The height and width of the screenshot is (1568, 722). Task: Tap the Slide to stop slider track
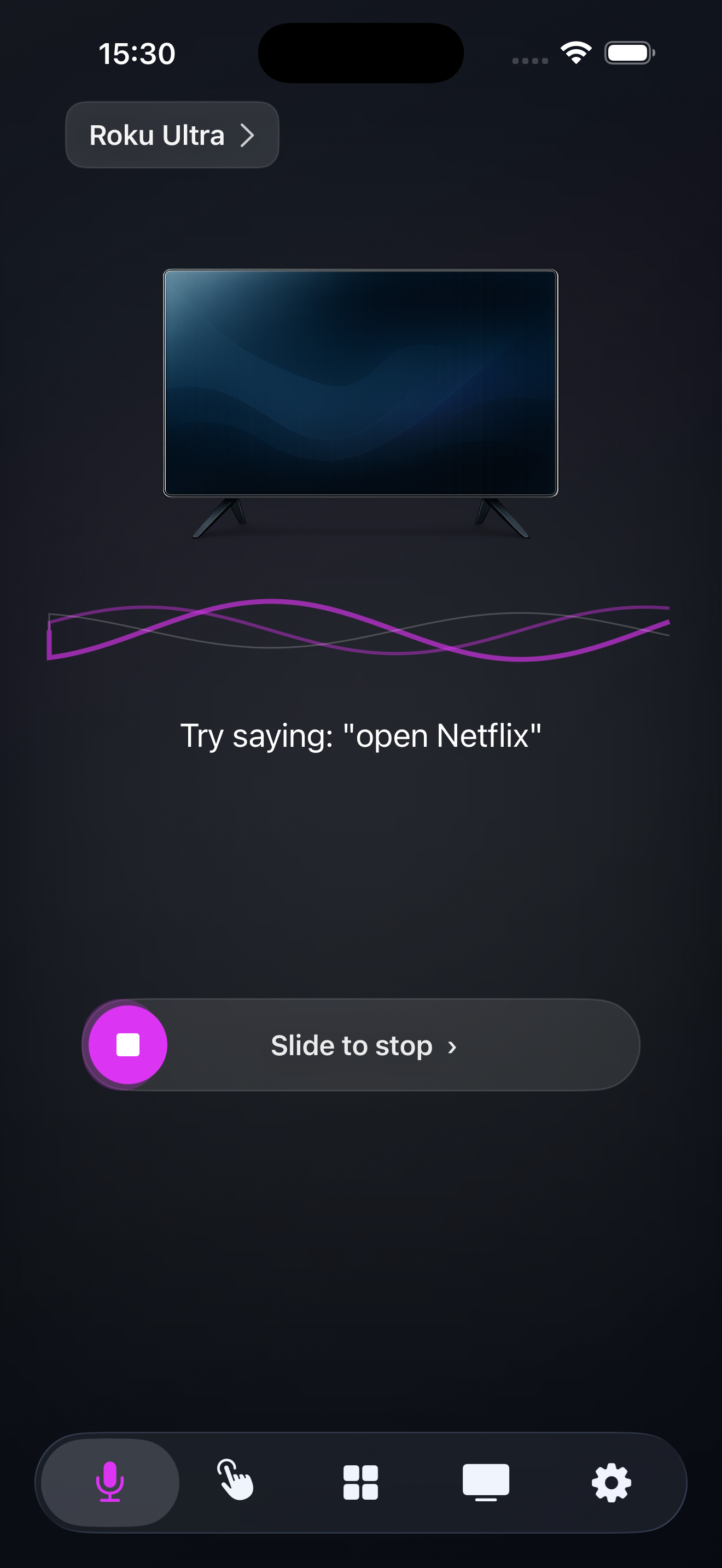(x=361, y=1045)
